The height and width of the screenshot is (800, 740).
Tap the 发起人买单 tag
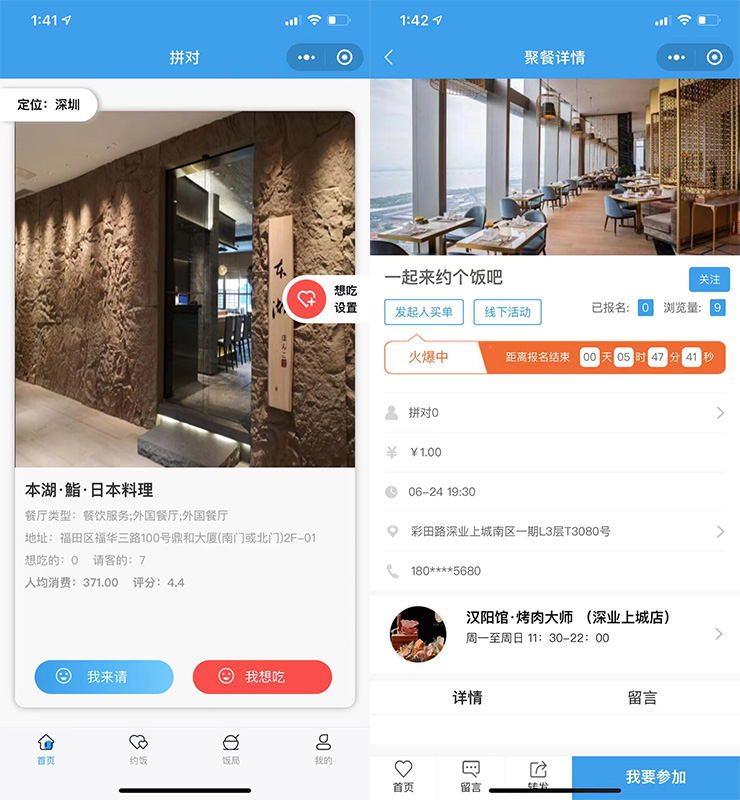[424, 312]
